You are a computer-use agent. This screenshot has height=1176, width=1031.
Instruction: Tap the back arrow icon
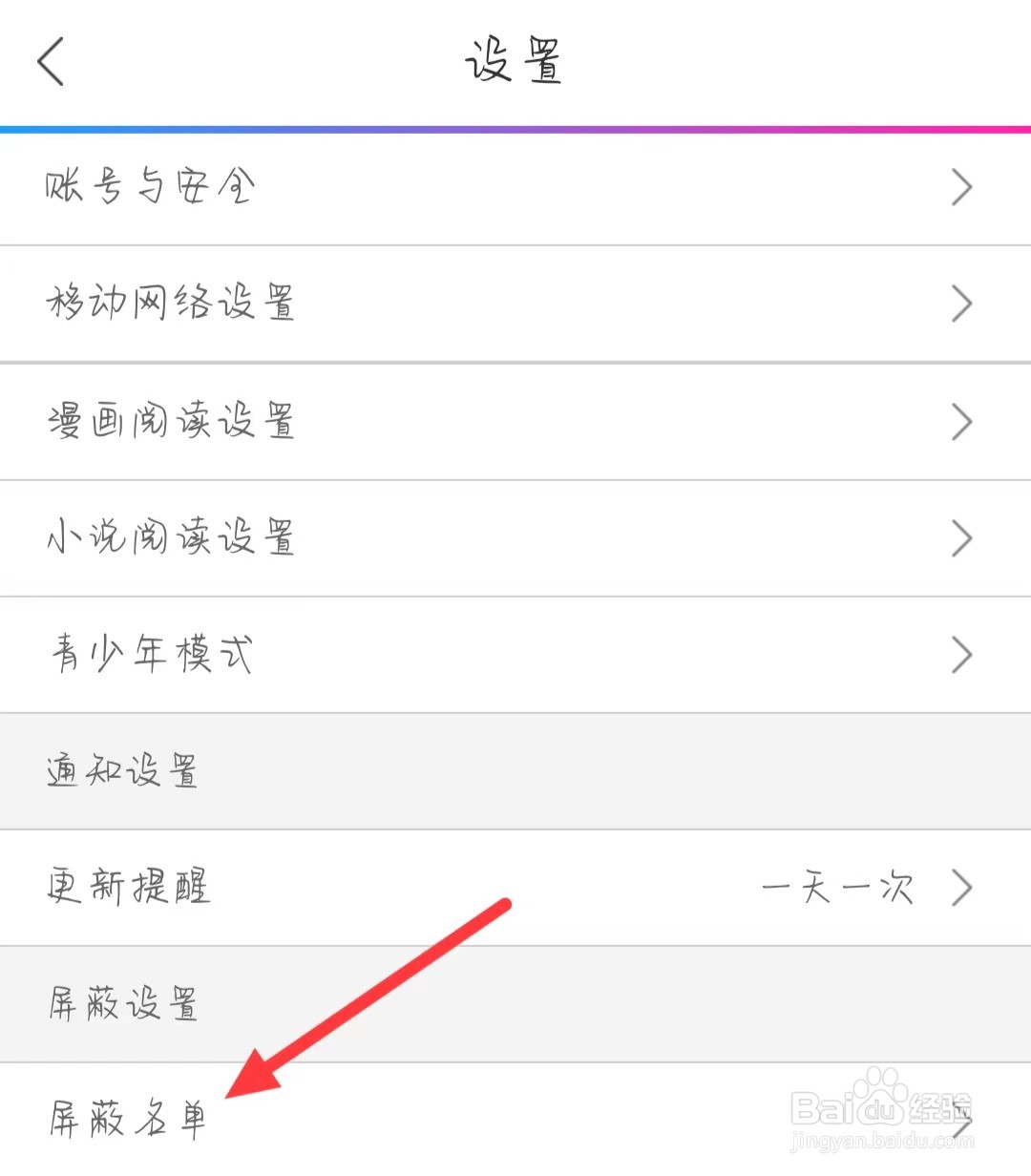50,60
